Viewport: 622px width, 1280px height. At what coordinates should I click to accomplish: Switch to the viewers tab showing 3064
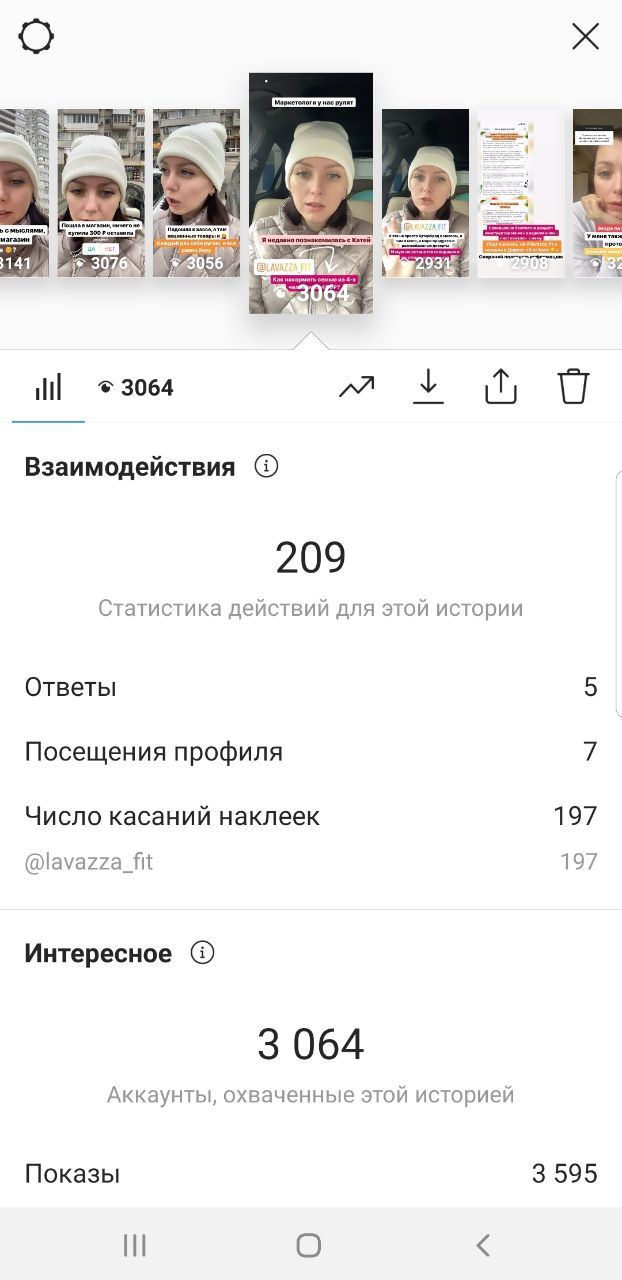pos(135,388)
